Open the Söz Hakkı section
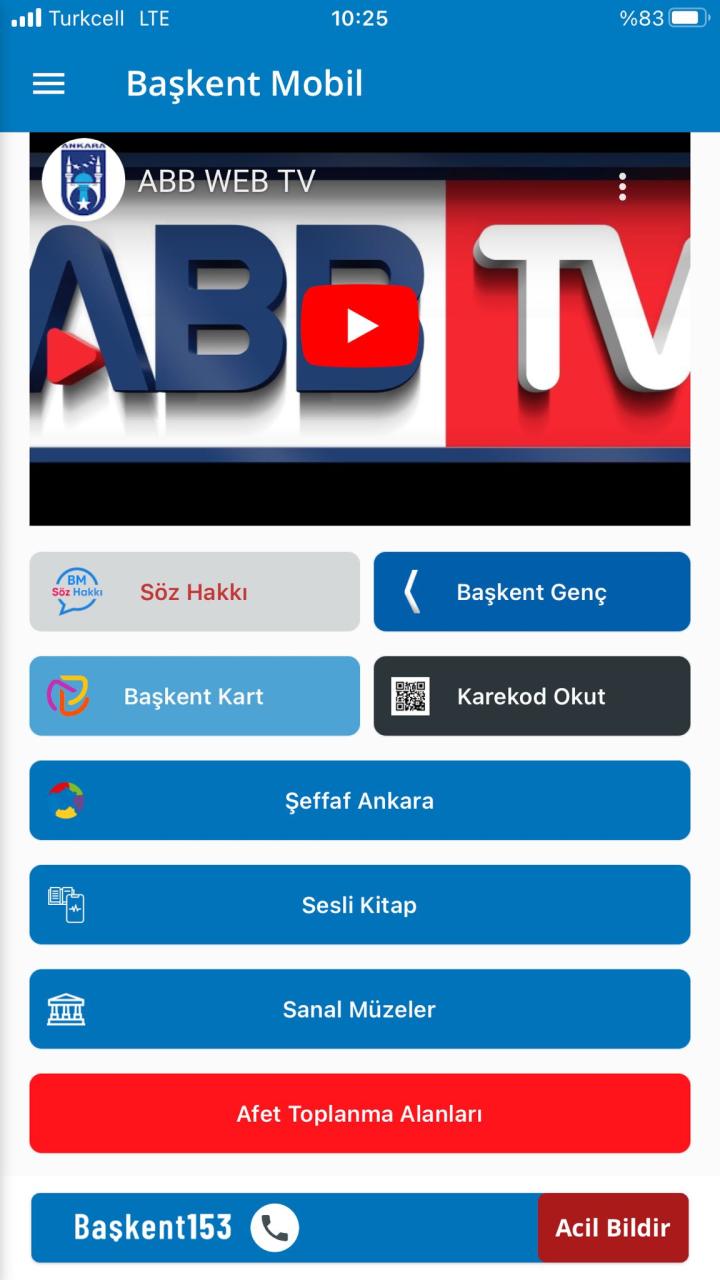 click(x=194, y=592)
